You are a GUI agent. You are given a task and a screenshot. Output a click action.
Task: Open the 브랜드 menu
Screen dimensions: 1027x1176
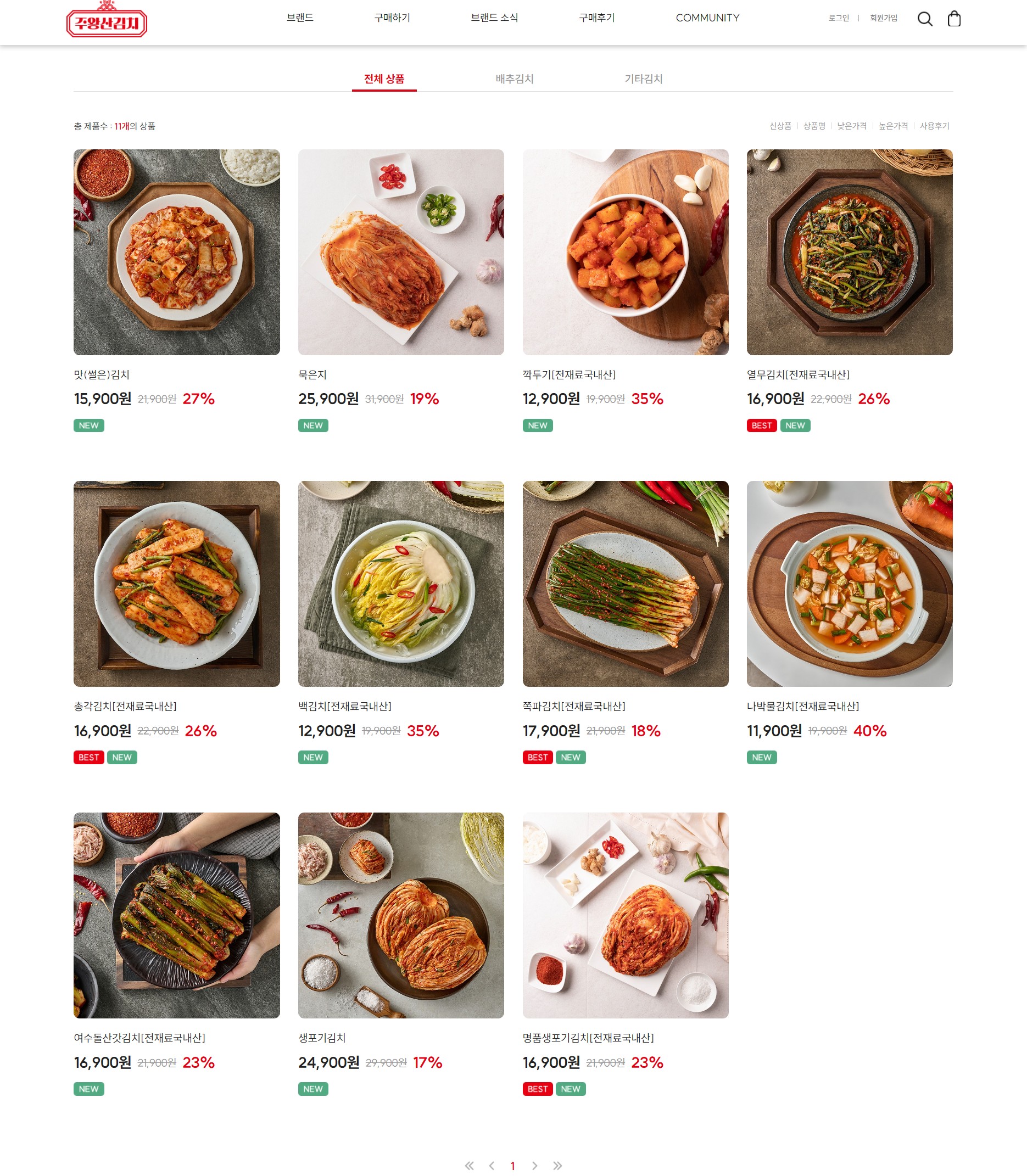(300, 18)
